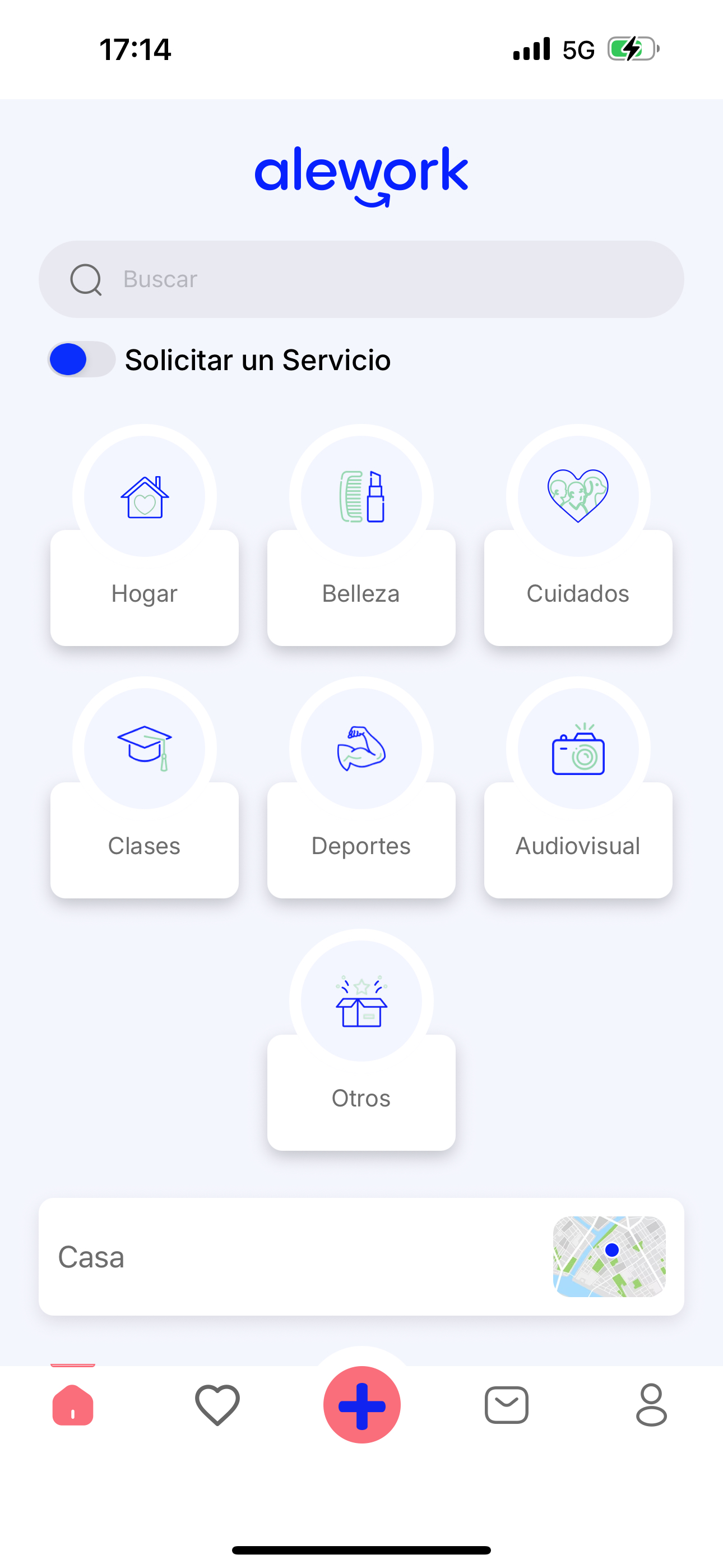
Task: Open the messages inbox icon
Action: 506,1404
